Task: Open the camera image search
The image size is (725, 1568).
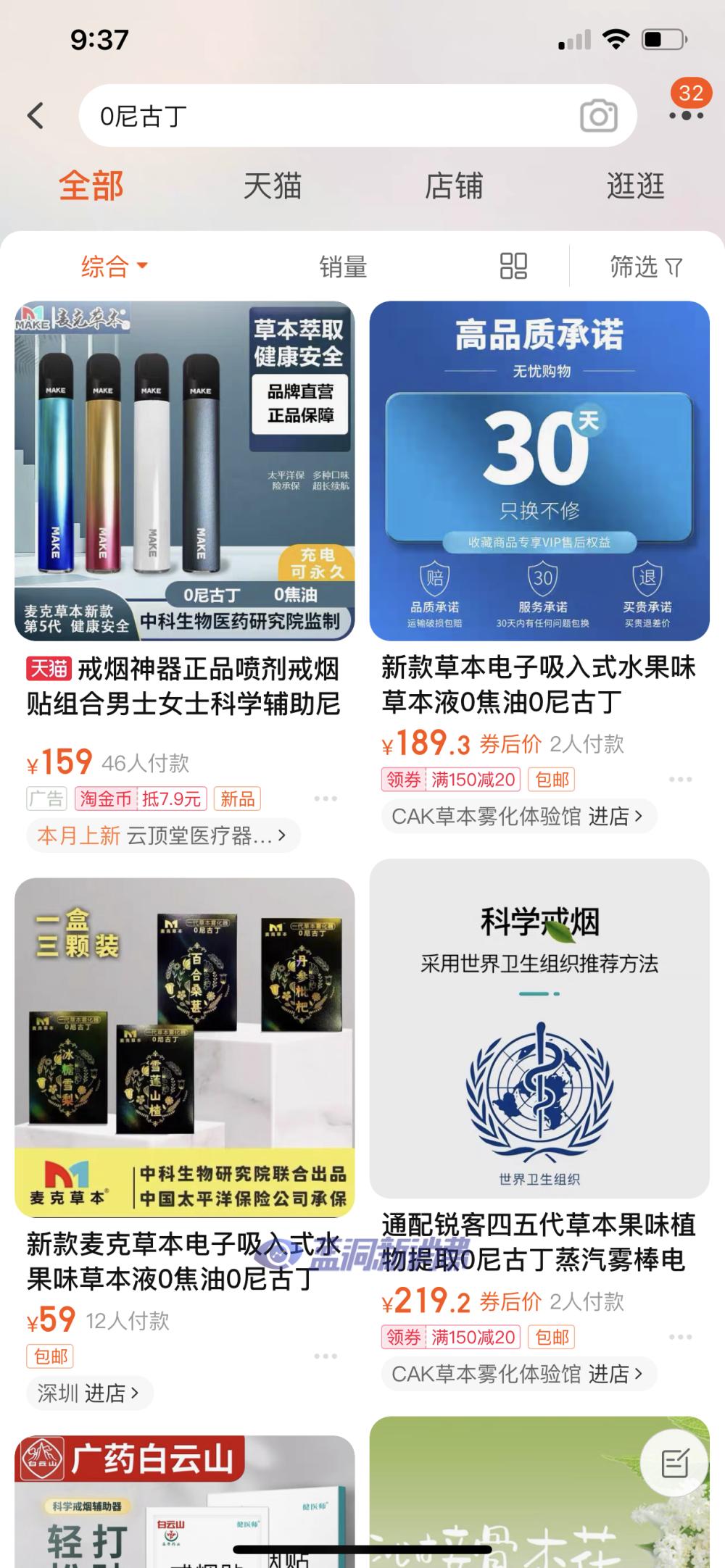Action: [597, 114]
